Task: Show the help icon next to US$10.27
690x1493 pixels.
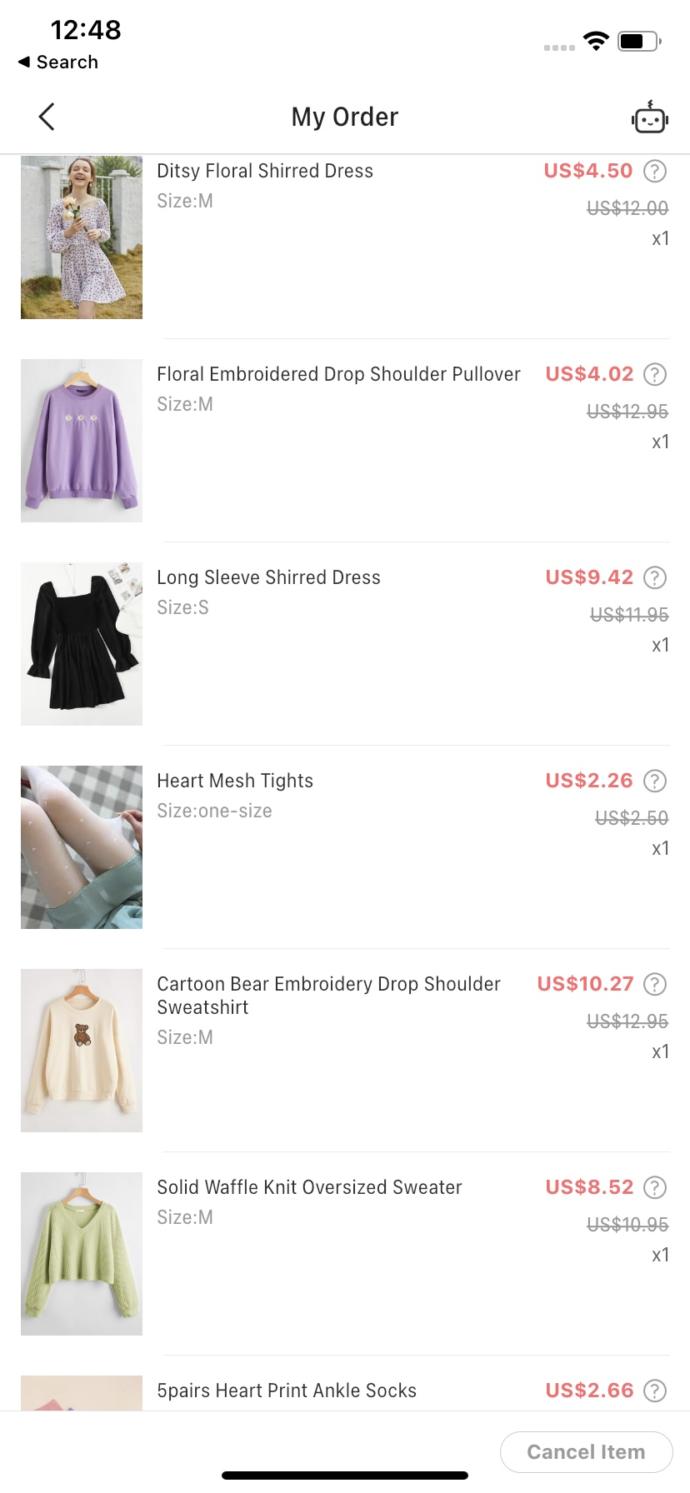Action: tap(655, 984)
